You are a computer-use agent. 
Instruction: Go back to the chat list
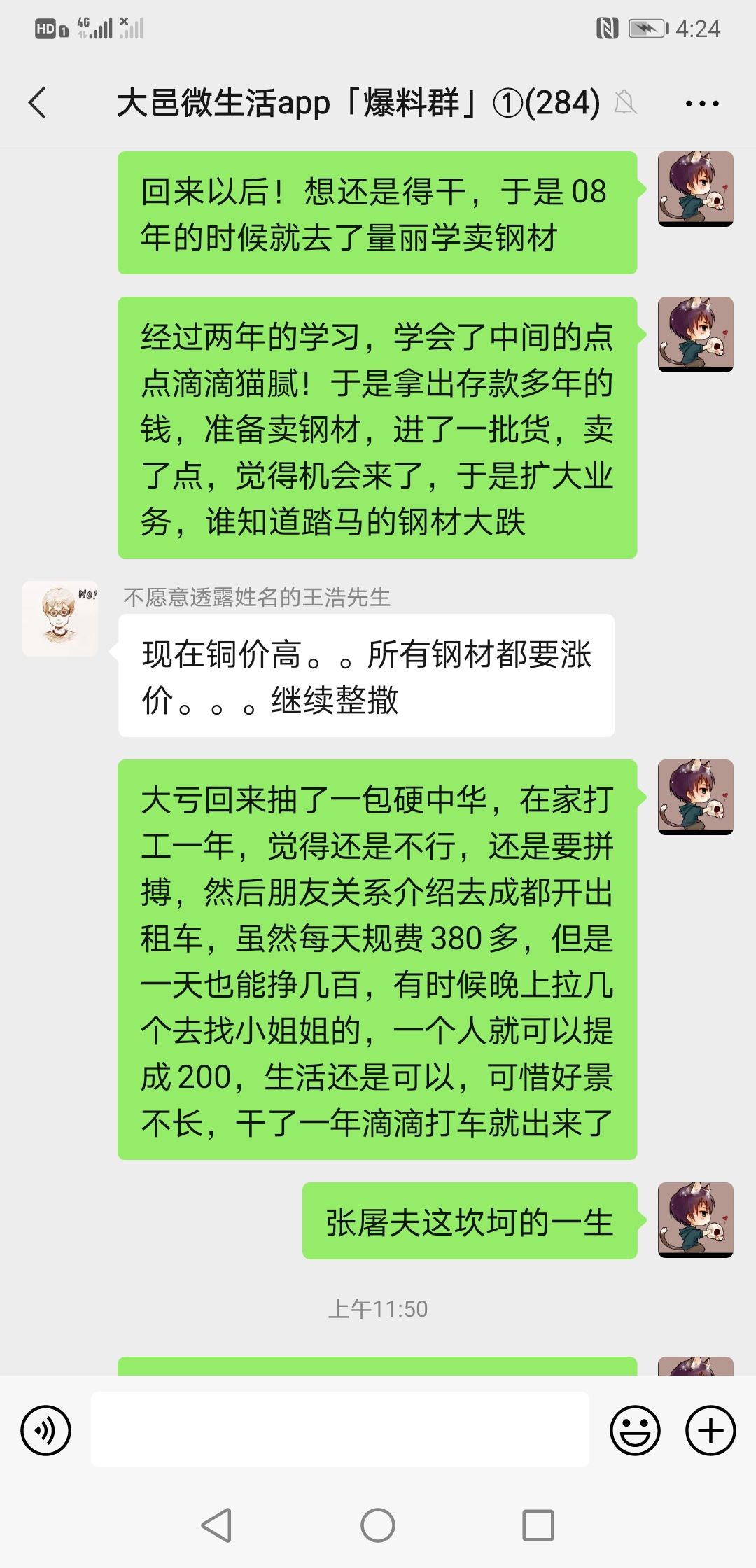point(38,103)
